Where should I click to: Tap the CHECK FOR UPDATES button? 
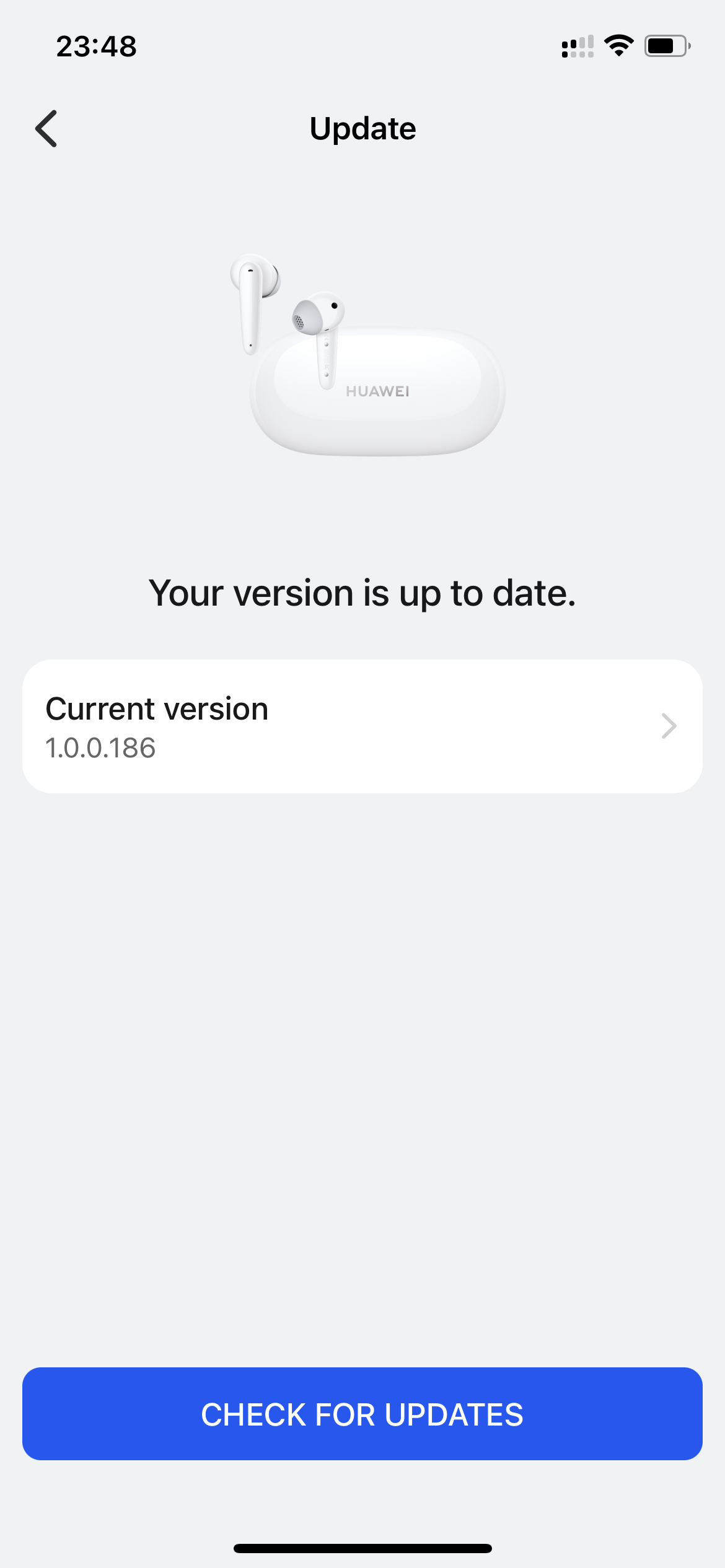[x=362, y=1414]
